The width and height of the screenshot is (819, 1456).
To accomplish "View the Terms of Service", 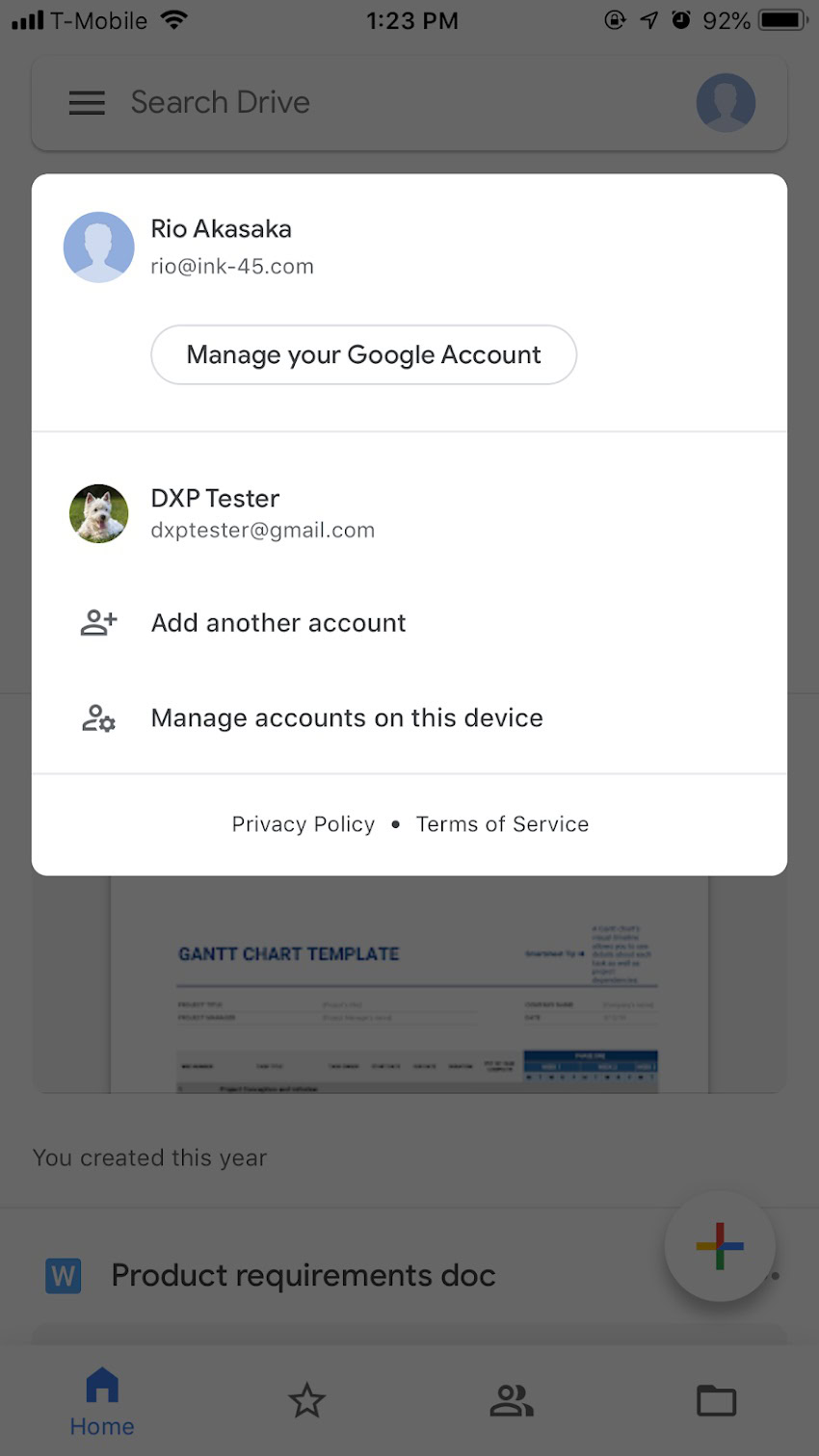I will click(502, 824).
